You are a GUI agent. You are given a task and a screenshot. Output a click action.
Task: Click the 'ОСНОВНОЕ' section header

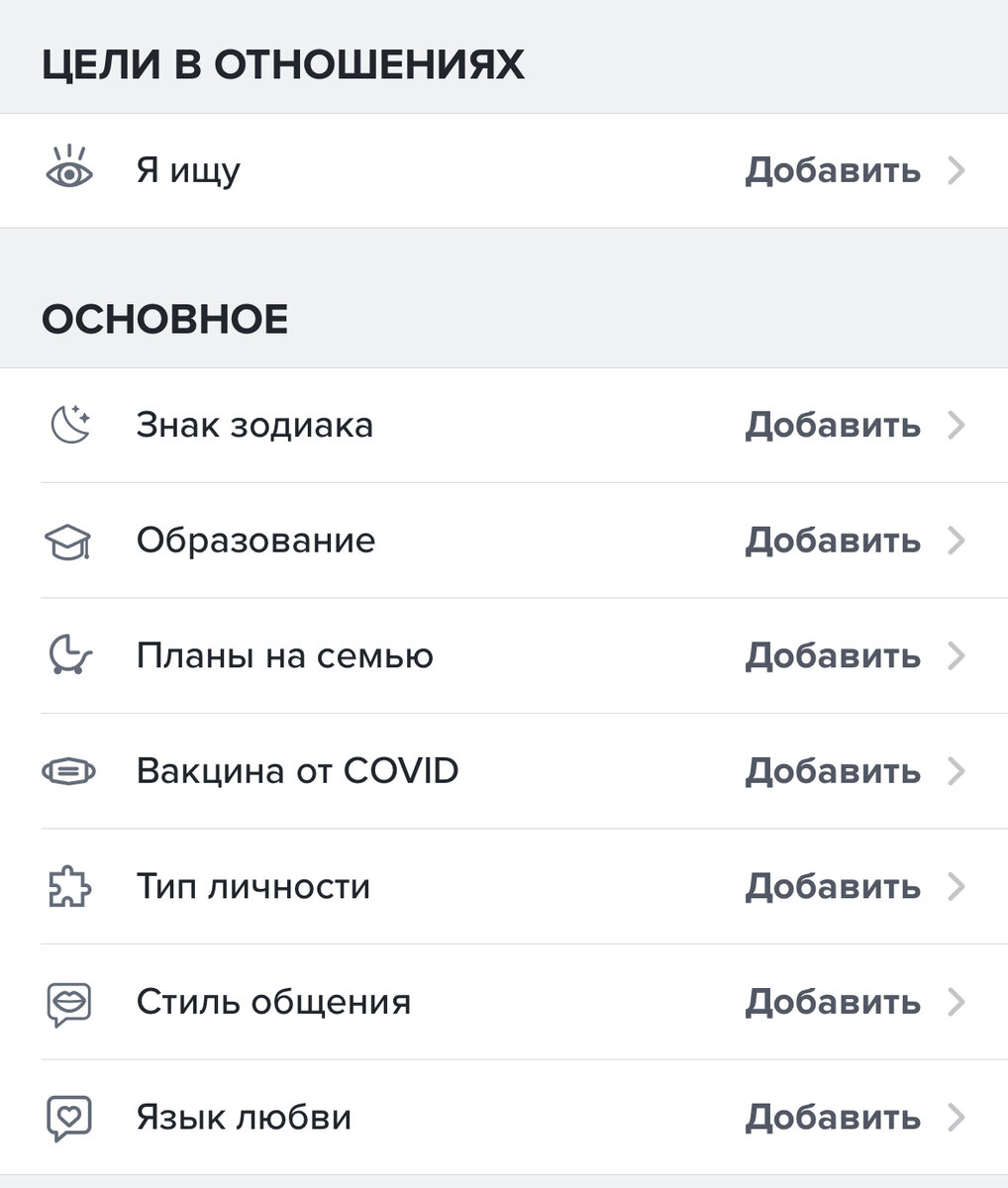[164, 318]
